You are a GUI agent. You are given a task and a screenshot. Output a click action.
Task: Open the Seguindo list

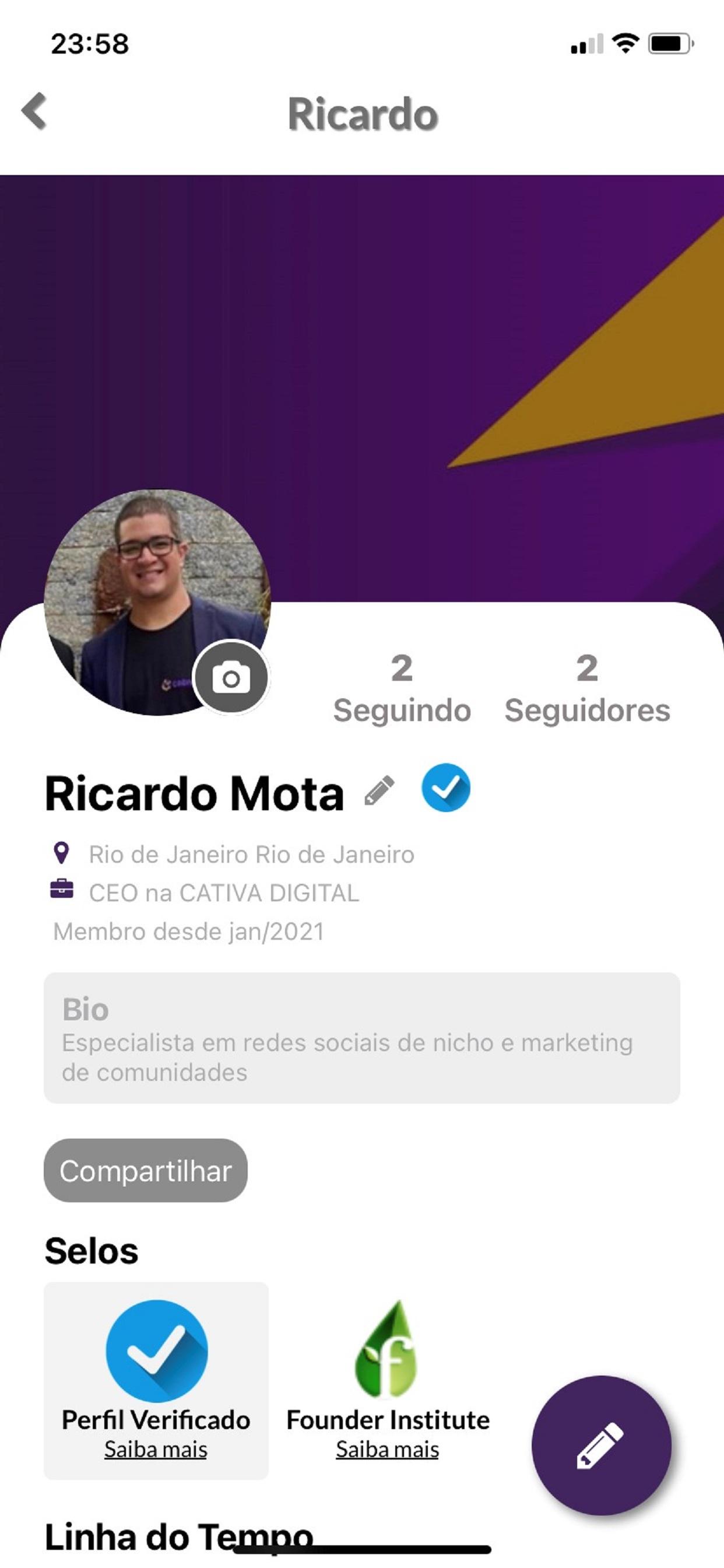[402, 688]
